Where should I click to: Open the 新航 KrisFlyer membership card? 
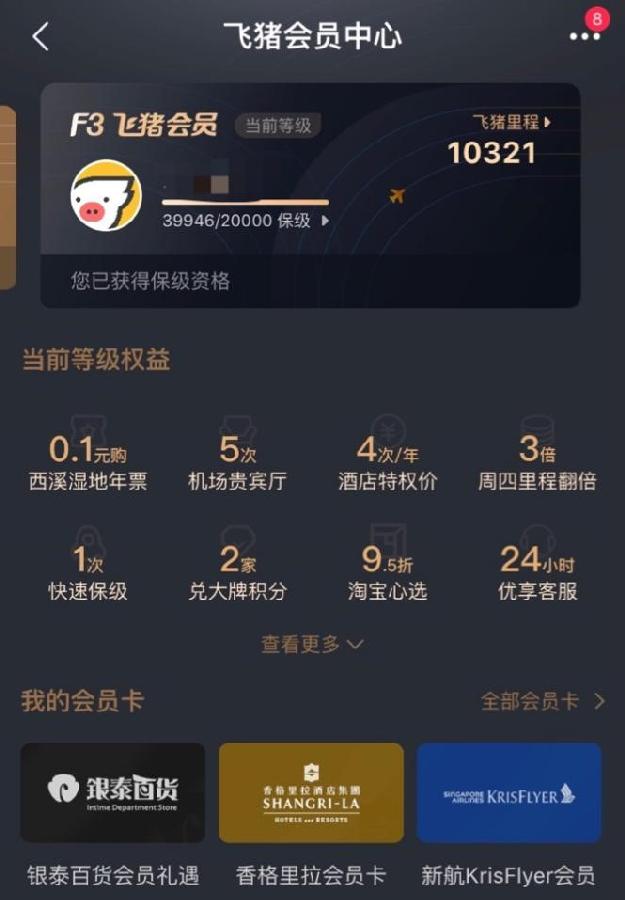point(509,793)
